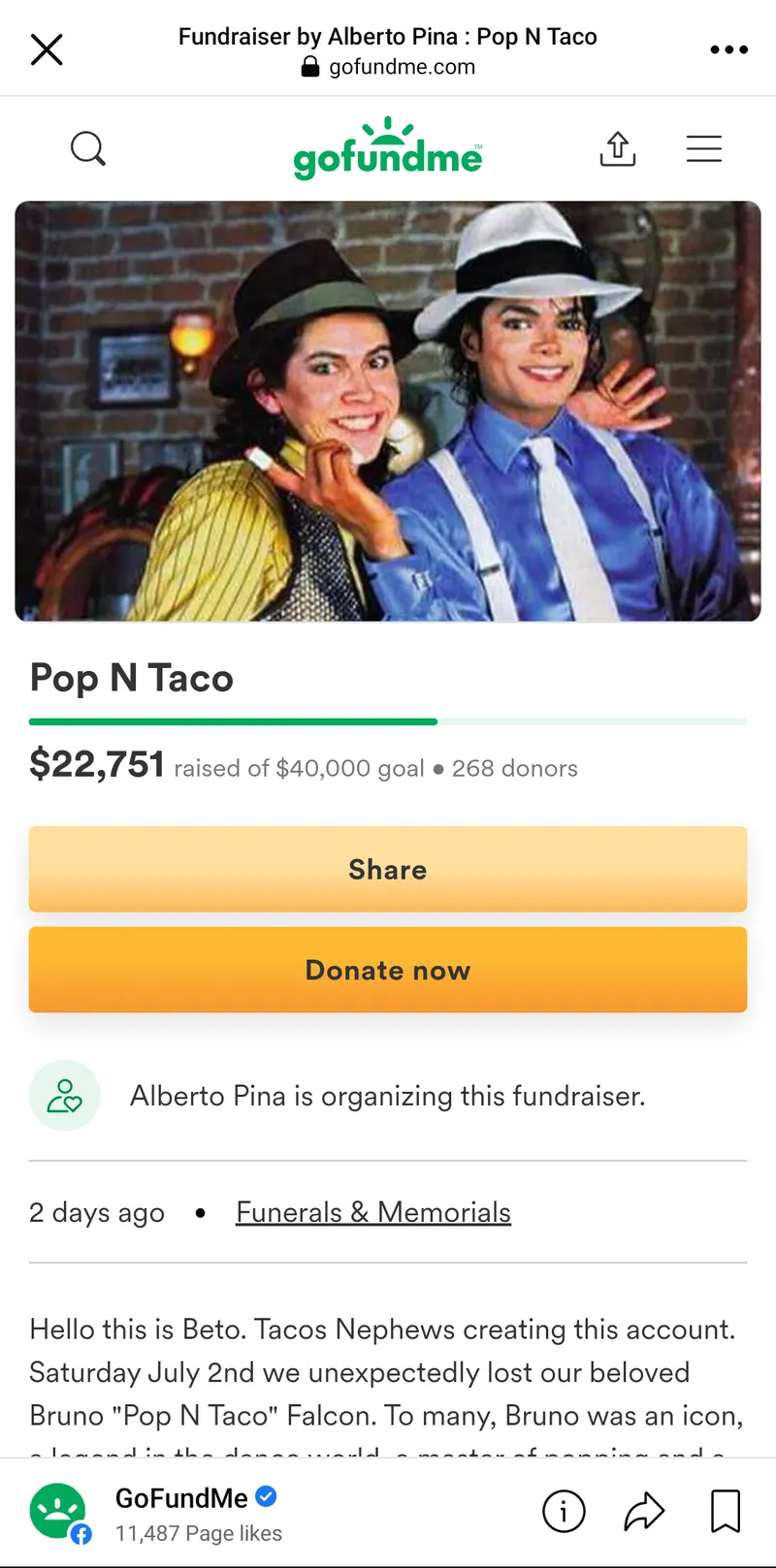This screenshot has height=1568, width=776.
Task: View info about the GoFundMe page
Action: (564, 1511)
